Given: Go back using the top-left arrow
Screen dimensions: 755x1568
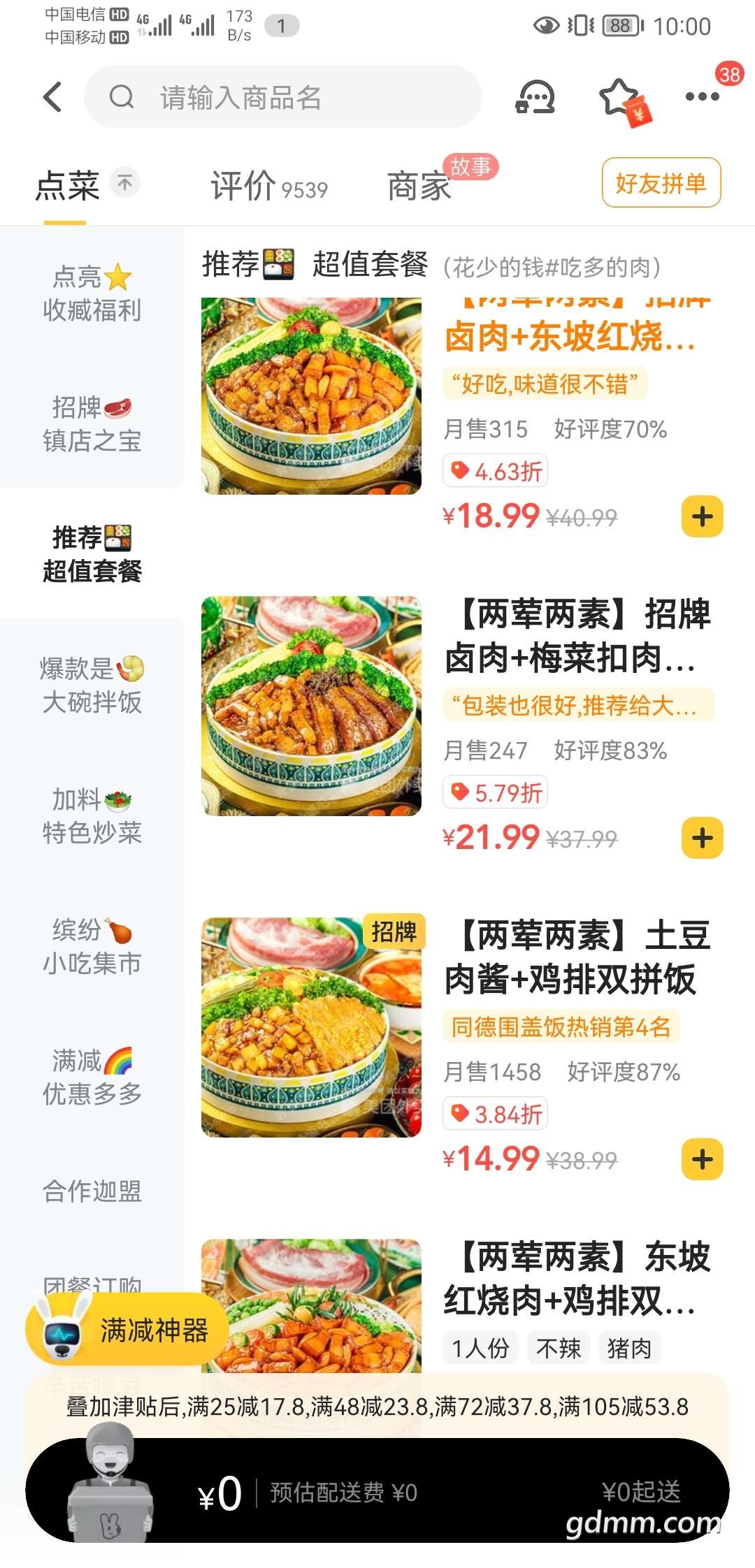Looking at the screenshot, I should tap(53, 96).
